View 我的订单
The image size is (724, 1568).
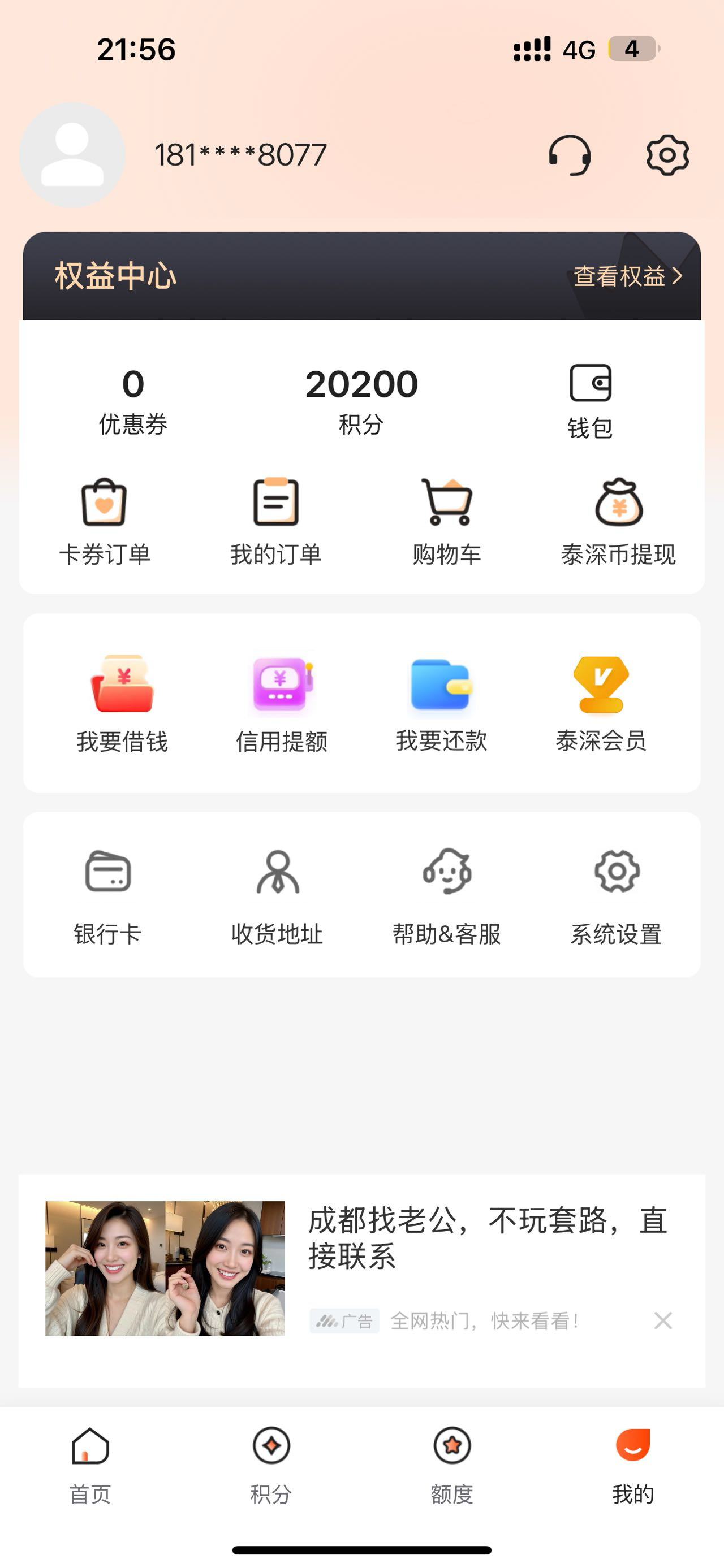pos(276,522)
